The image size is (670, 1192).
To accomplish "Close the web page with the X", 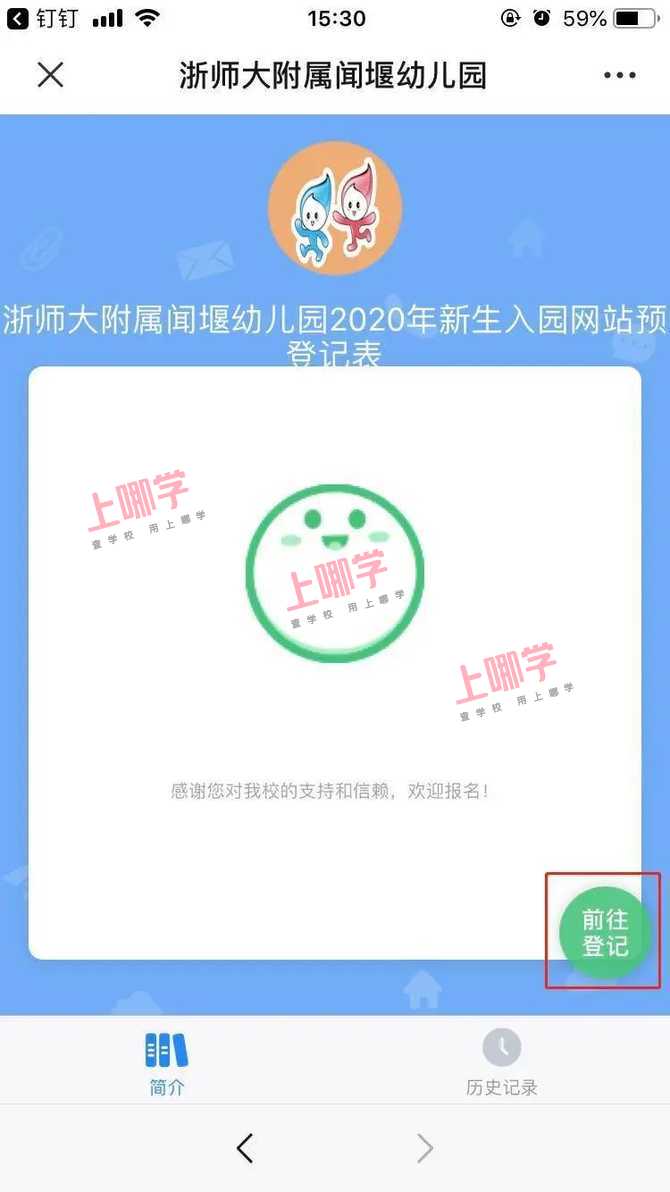I will point(50,75).
